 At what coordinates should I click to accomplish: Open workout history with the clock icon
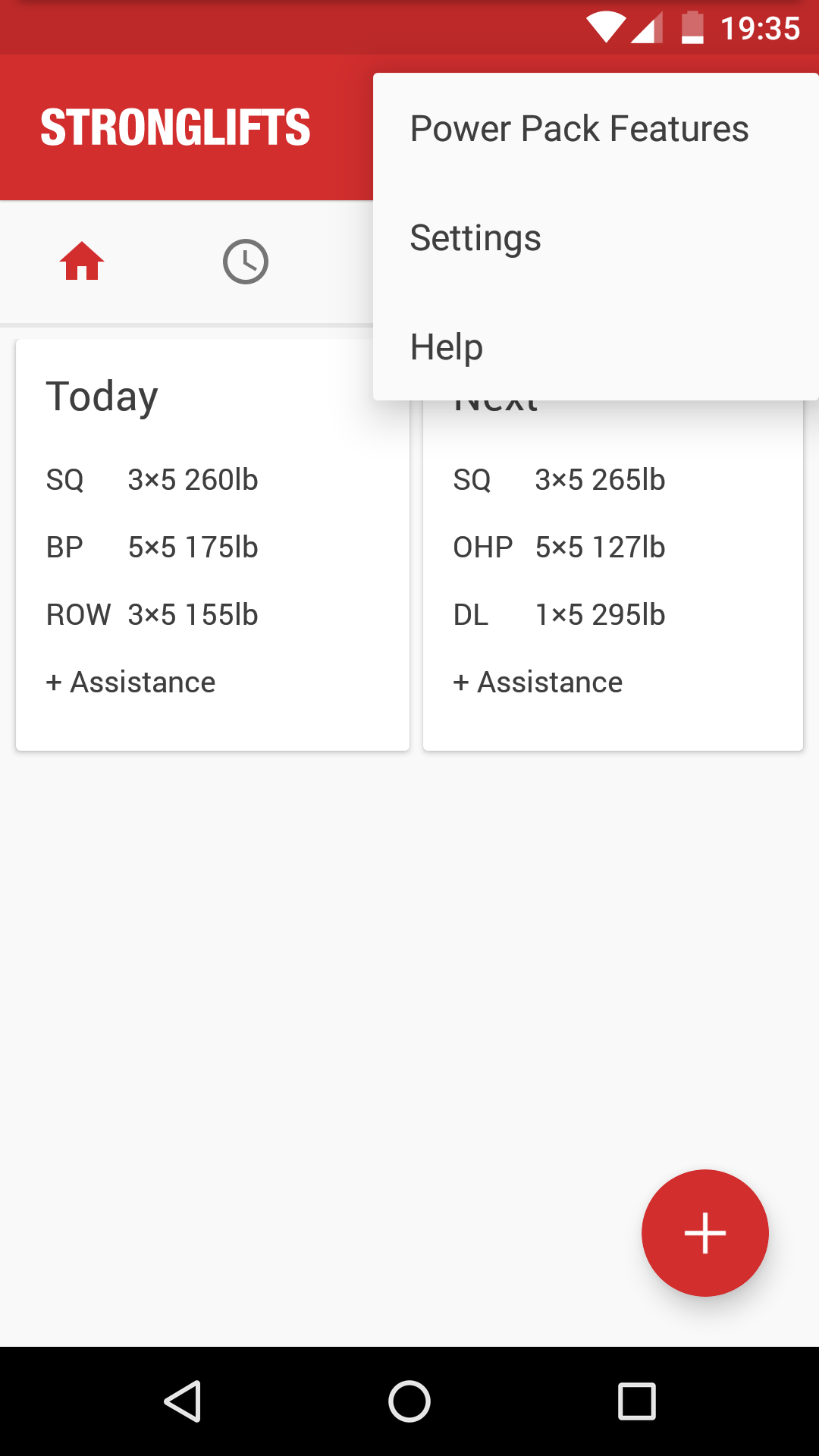pyautogui.click(x=245, y=262)
